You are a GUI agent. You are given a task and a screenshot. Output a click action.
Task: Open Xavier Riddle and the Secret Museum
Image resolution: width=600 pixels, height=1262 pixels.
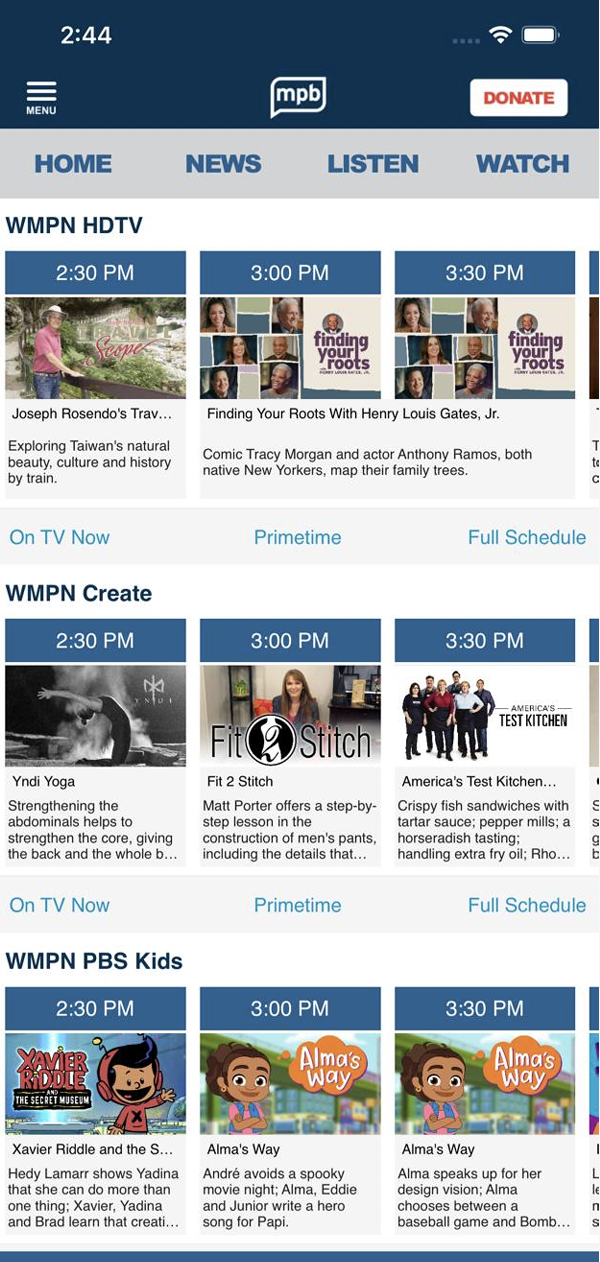coord(95,1110)
